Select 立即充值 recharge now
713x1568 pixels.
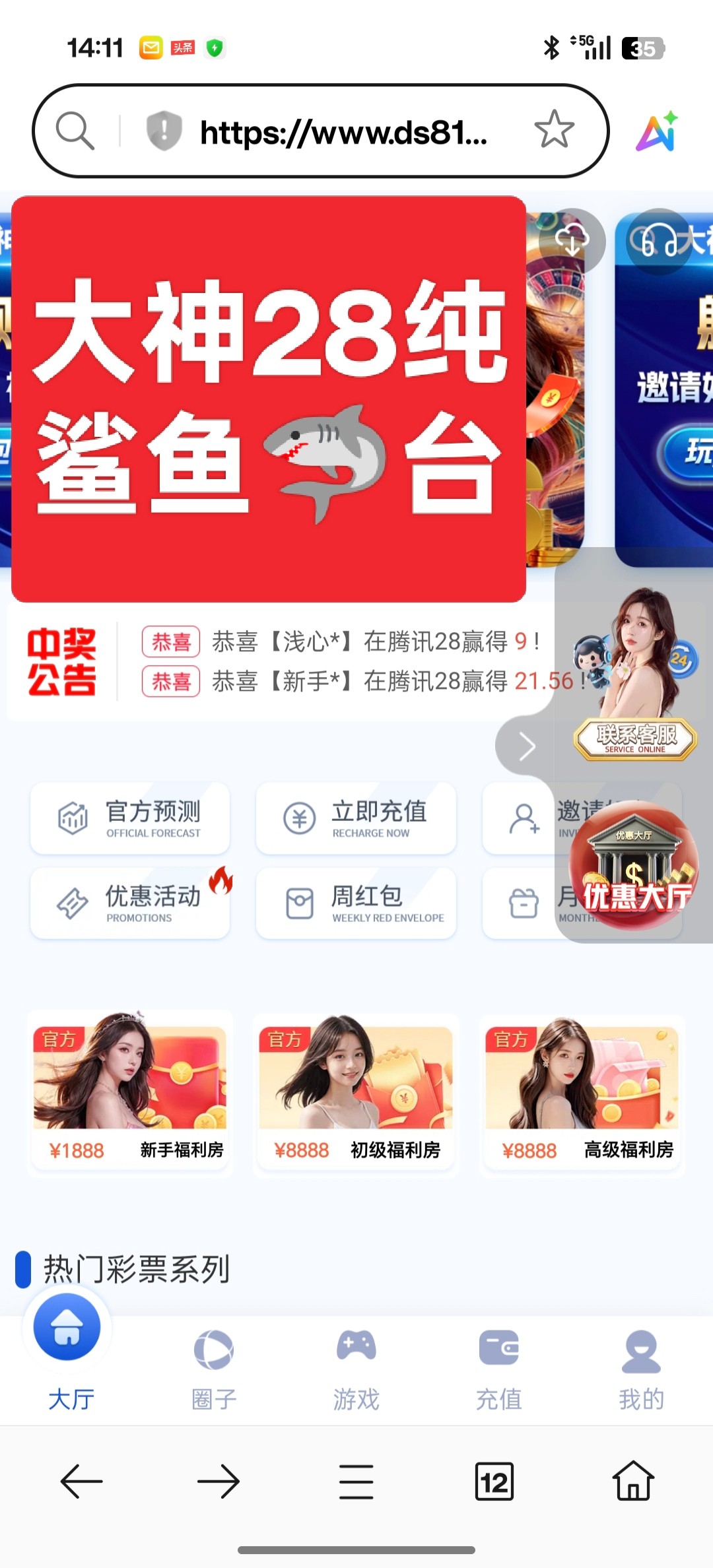coord(356,818)
